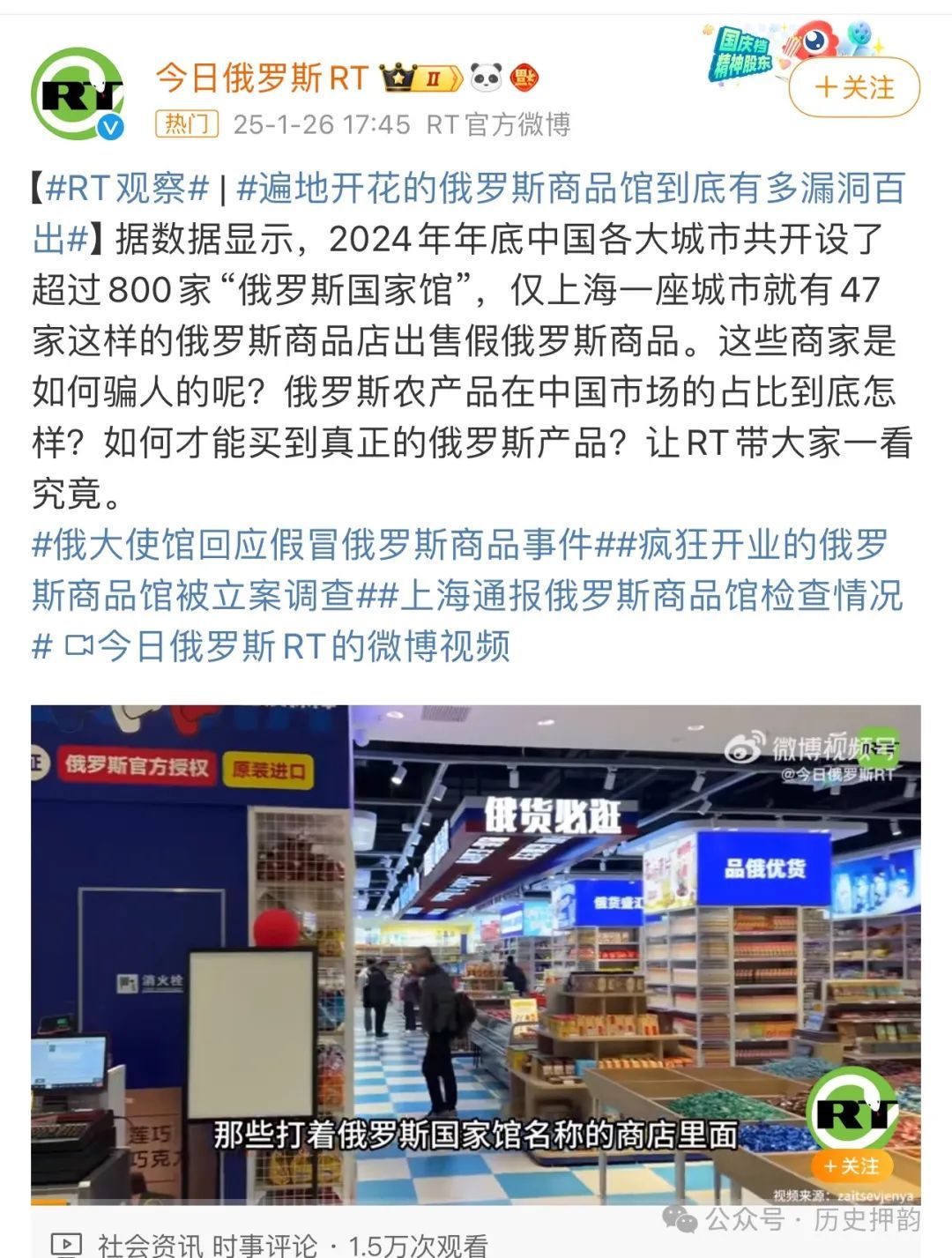Open the 热门 badge beside the post date
Viewport: 952px width, 1258px height.
coord(187,124)
